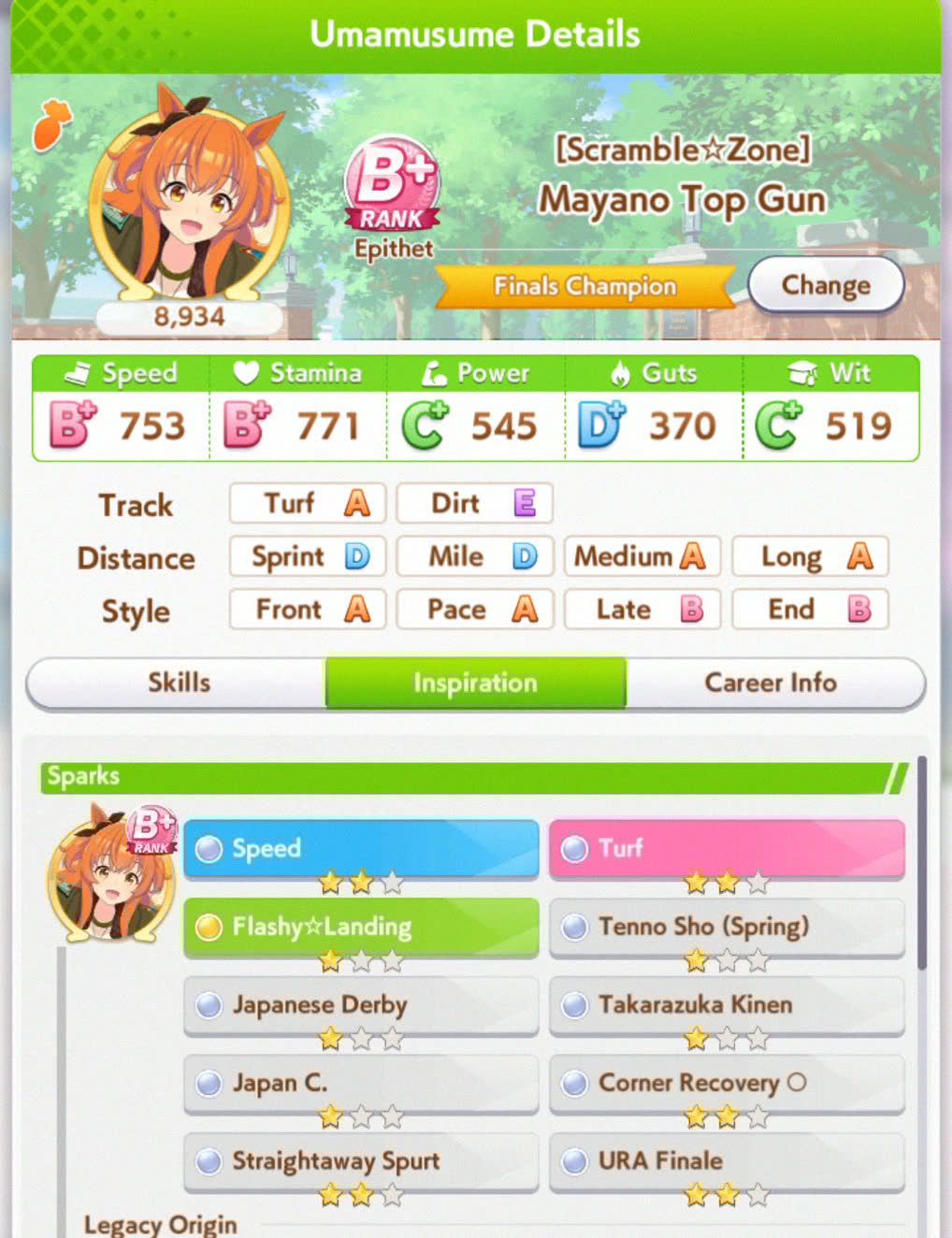The image size is (952, 1238).
Task: Select the Inspiration tab
Action: [x=475, y=683]
